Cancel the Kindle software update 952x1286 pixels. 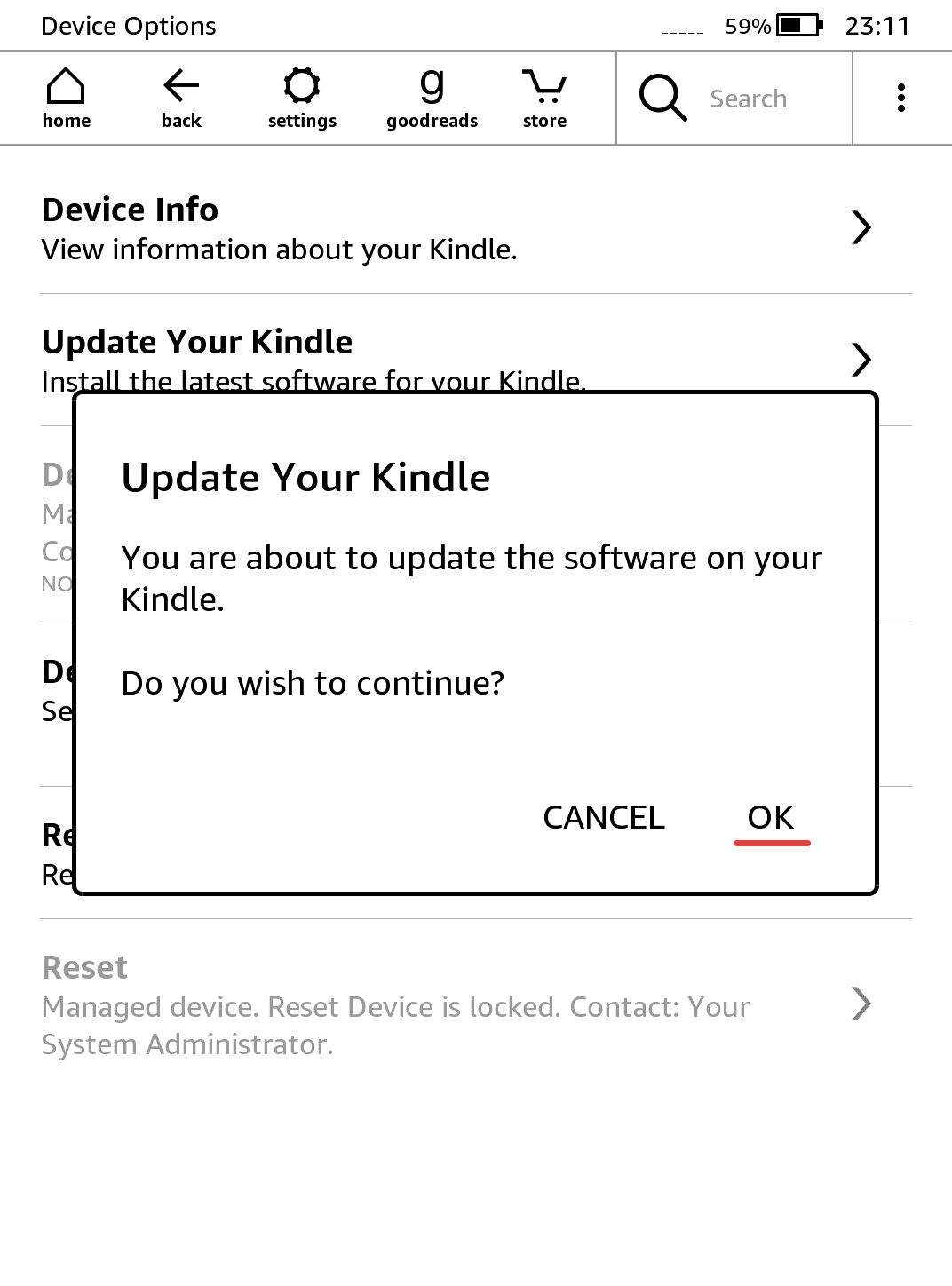(x=604, y=817)
